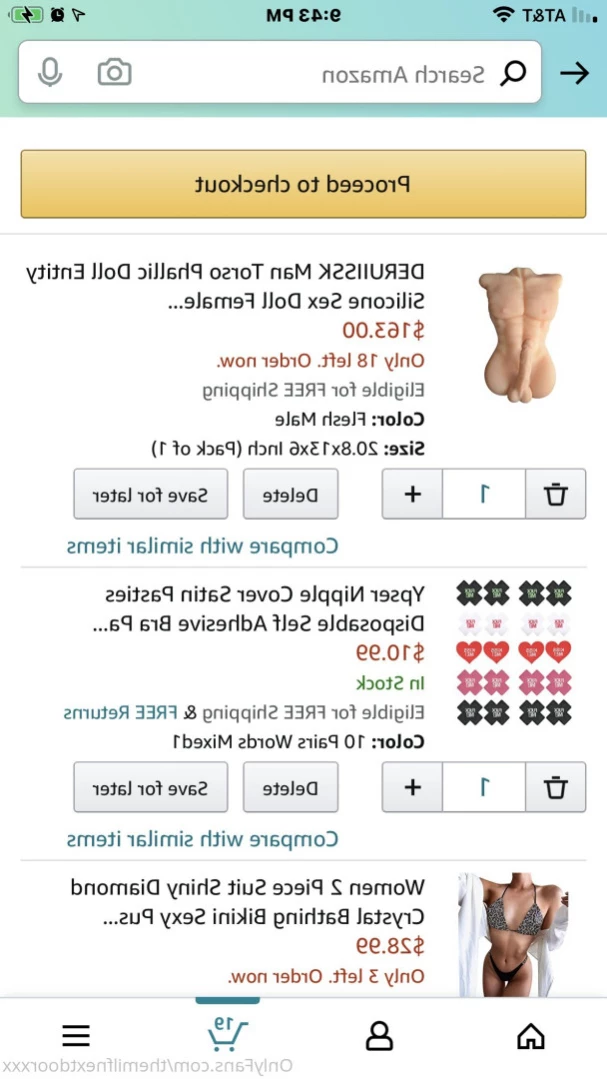
Task: Open the hamburger menu tab
Action: [76, 1036]
